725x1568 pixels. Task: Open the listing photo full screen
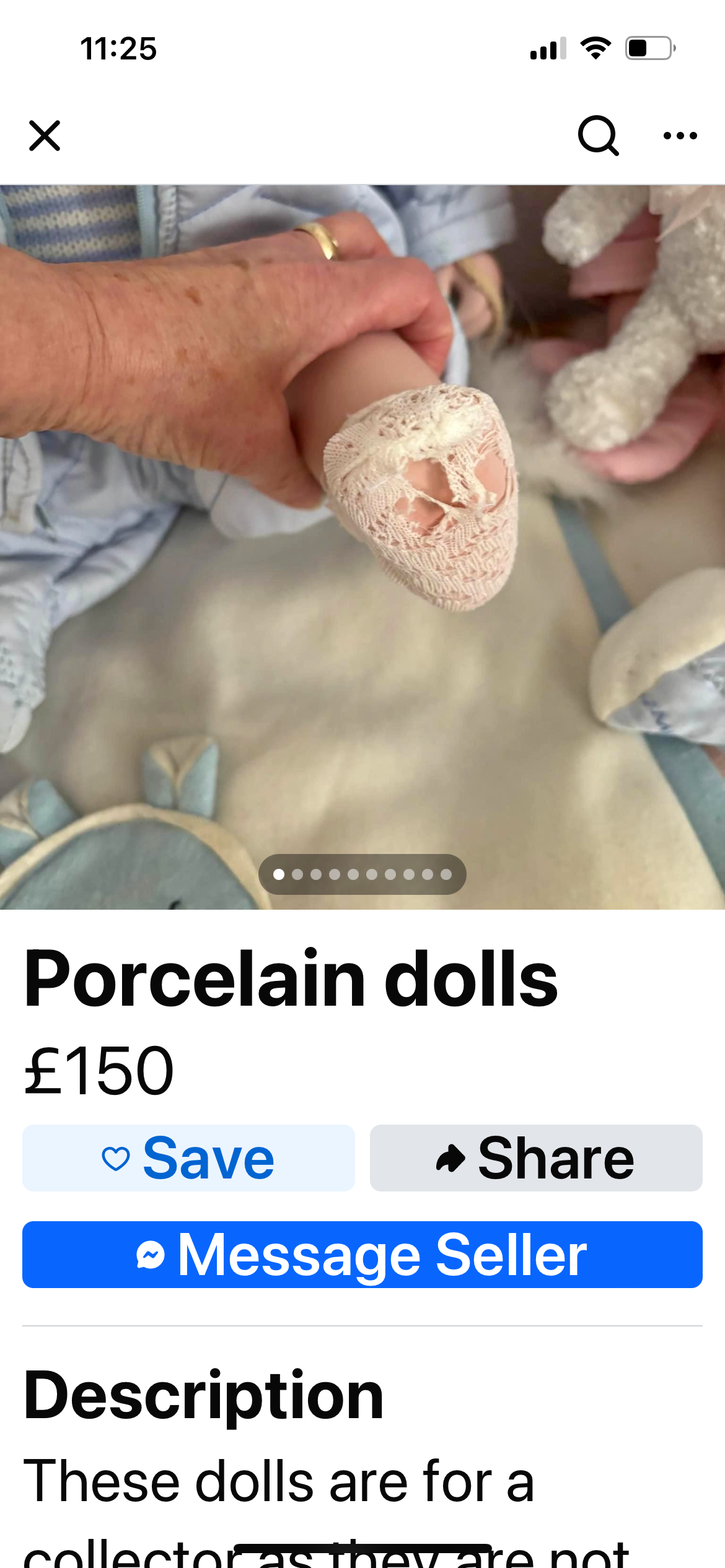click(x=362, y=547)
